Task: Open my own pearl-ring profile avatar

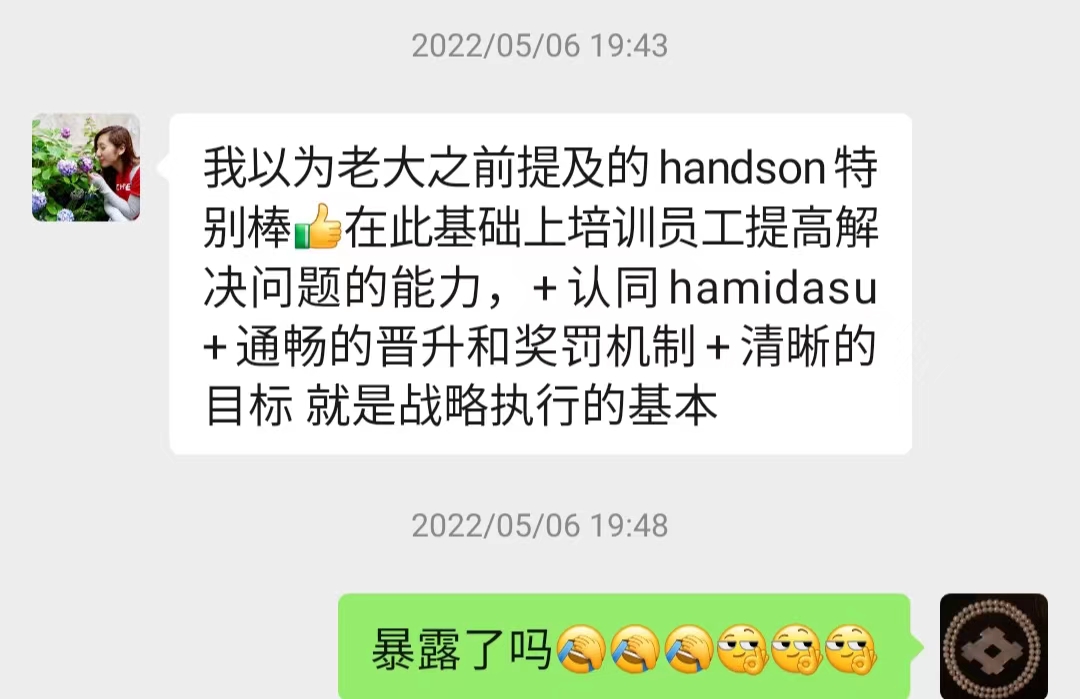Action: (x=993, y=645)
